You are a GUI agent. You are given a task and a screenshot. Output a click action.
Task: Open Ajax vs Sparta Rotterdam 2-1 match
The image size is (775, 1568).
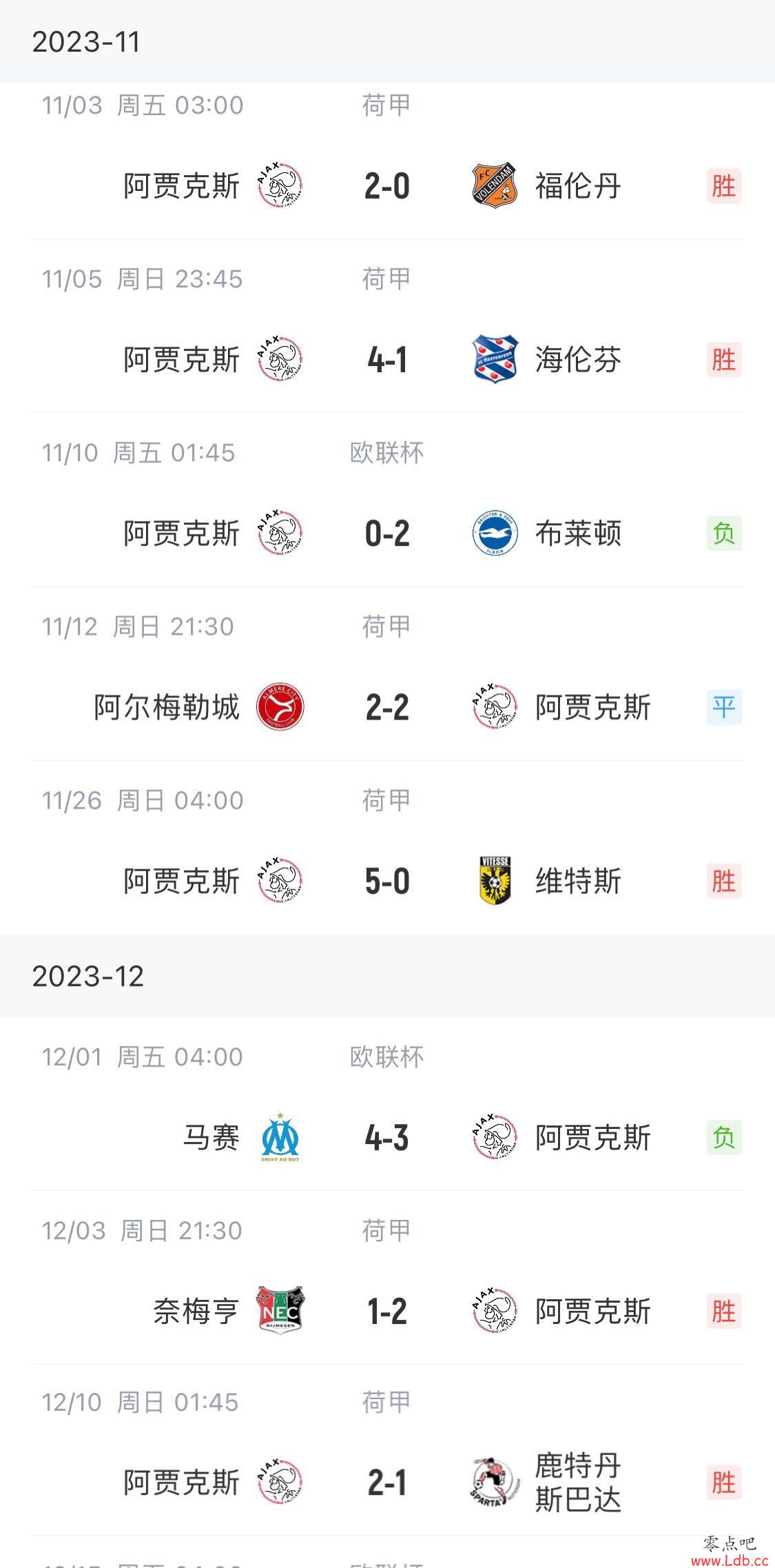pyautogui.click(x=387, y=1449)
